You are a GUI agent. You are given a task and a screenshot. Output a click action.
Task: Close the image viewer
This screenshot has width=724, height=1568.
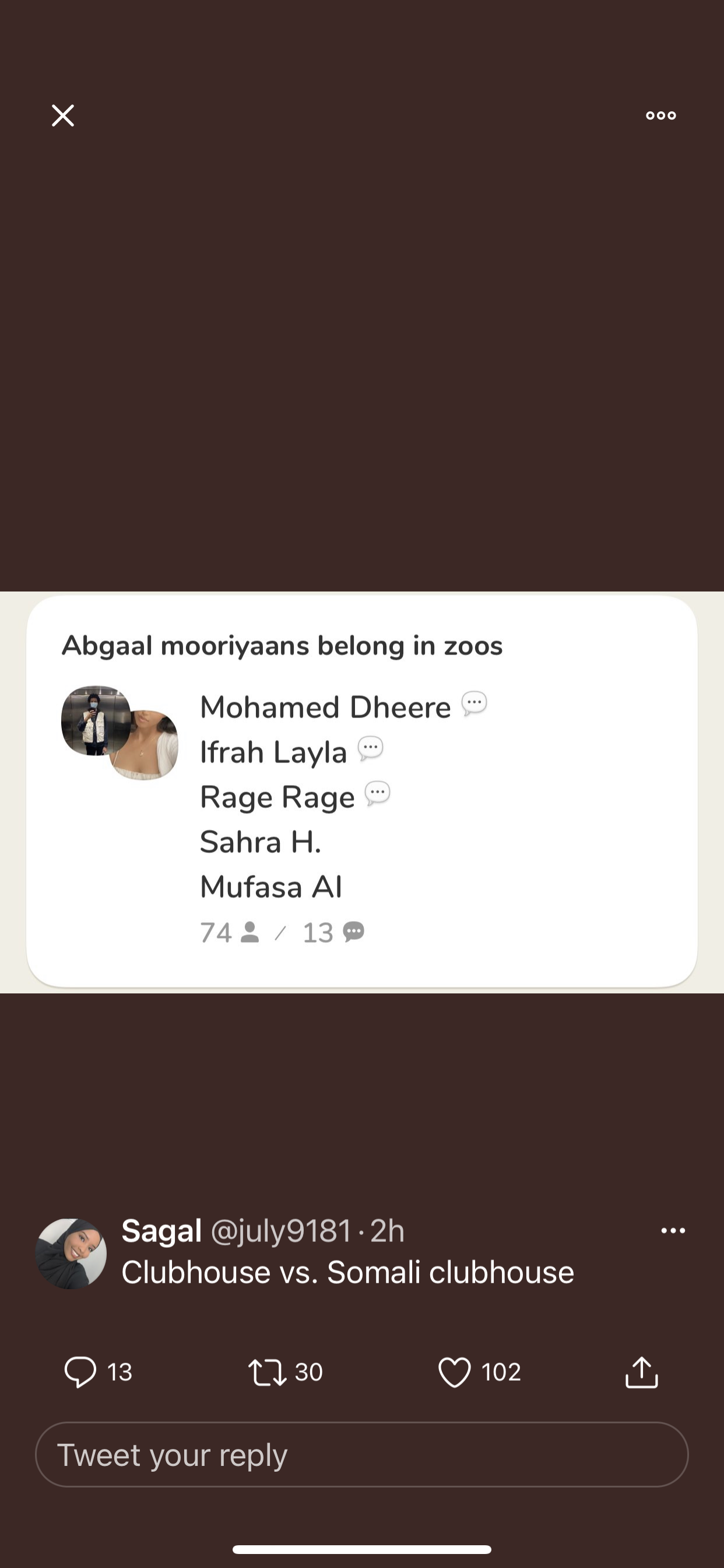click(63, 115)
